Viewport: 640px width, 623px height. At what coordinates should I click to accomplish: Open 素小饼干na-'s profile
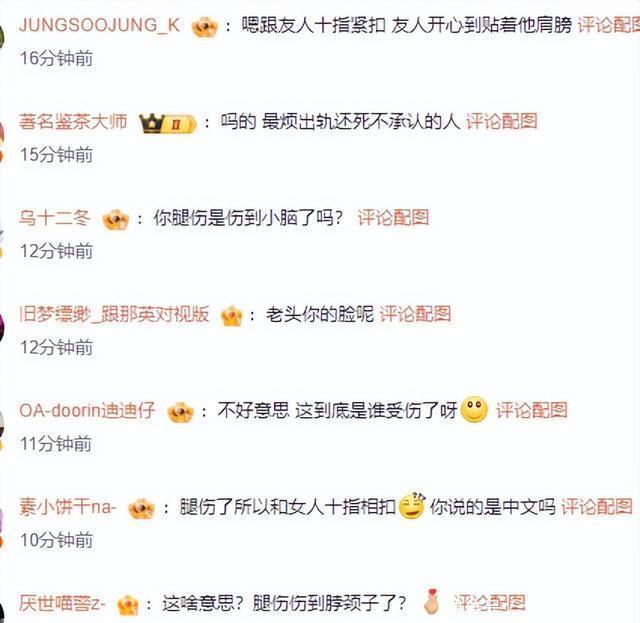[x=68, y=507]
